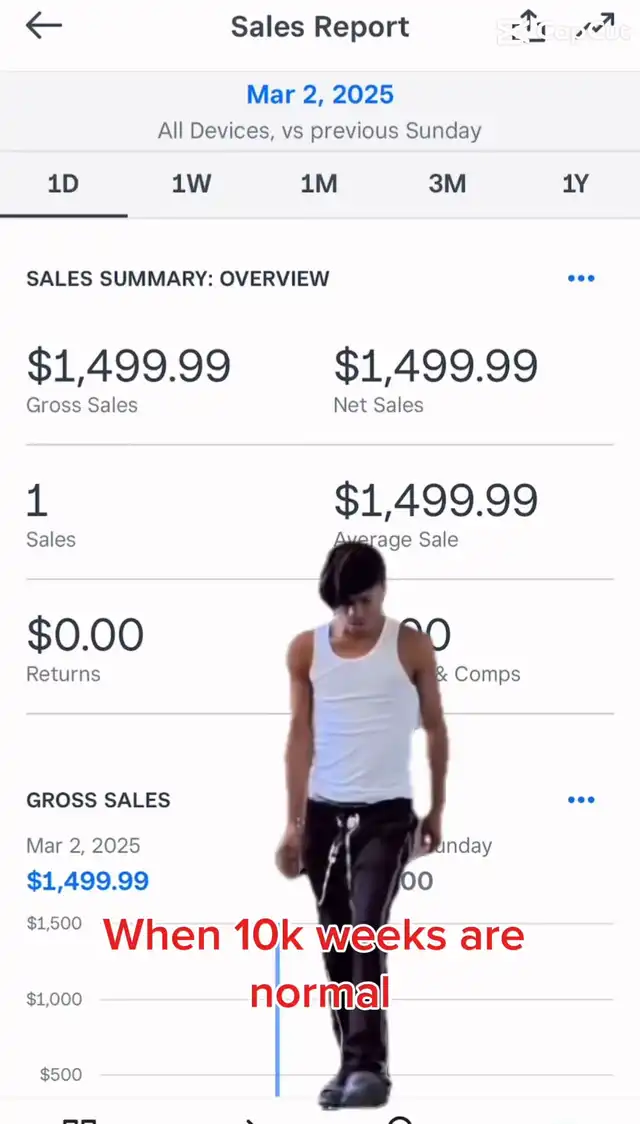This screenshot has width=640, height=1124.
Task: Open the Gross Sales overflow menu
Action: (581, 800)
